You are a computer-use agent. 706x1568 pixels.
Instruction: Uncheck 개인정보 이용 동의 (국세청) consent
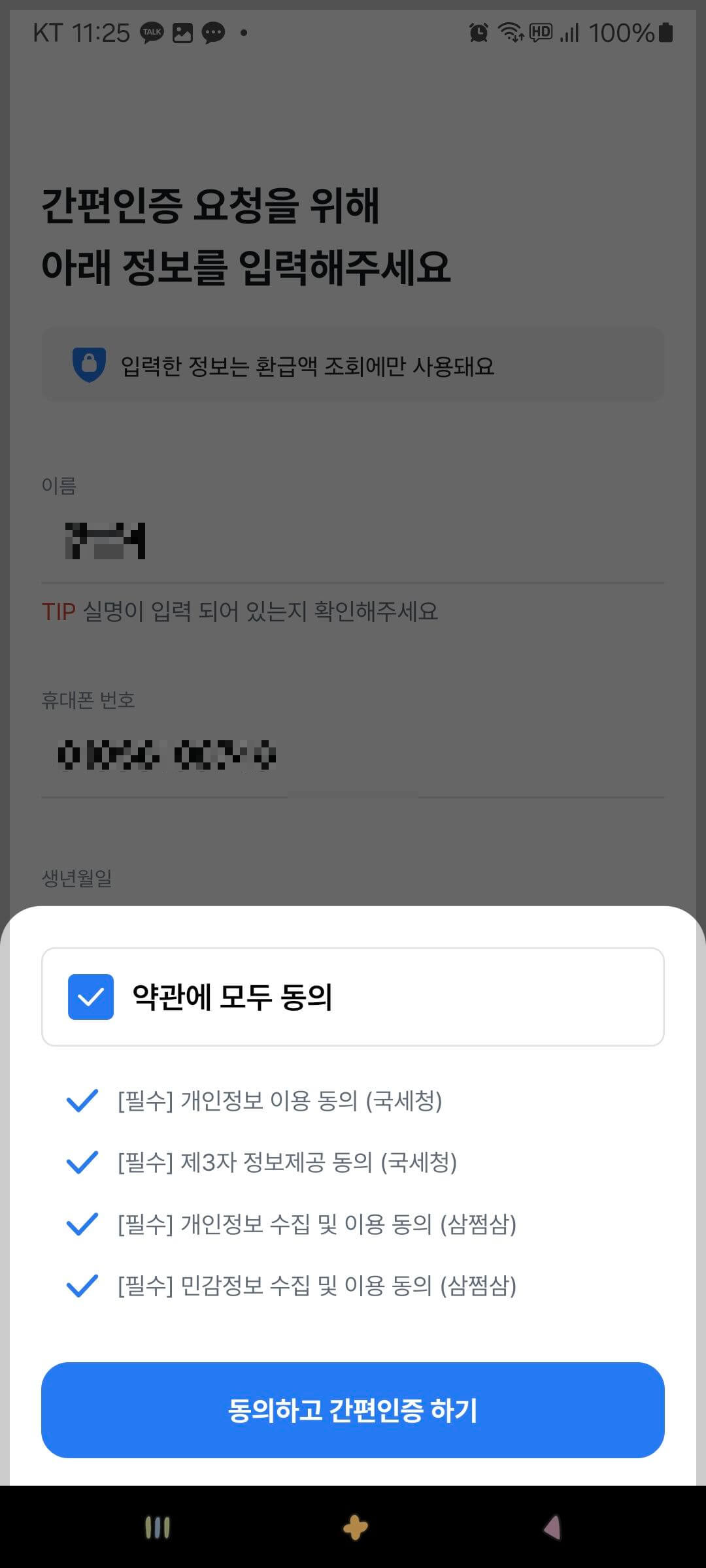[x=82, y=1100]
